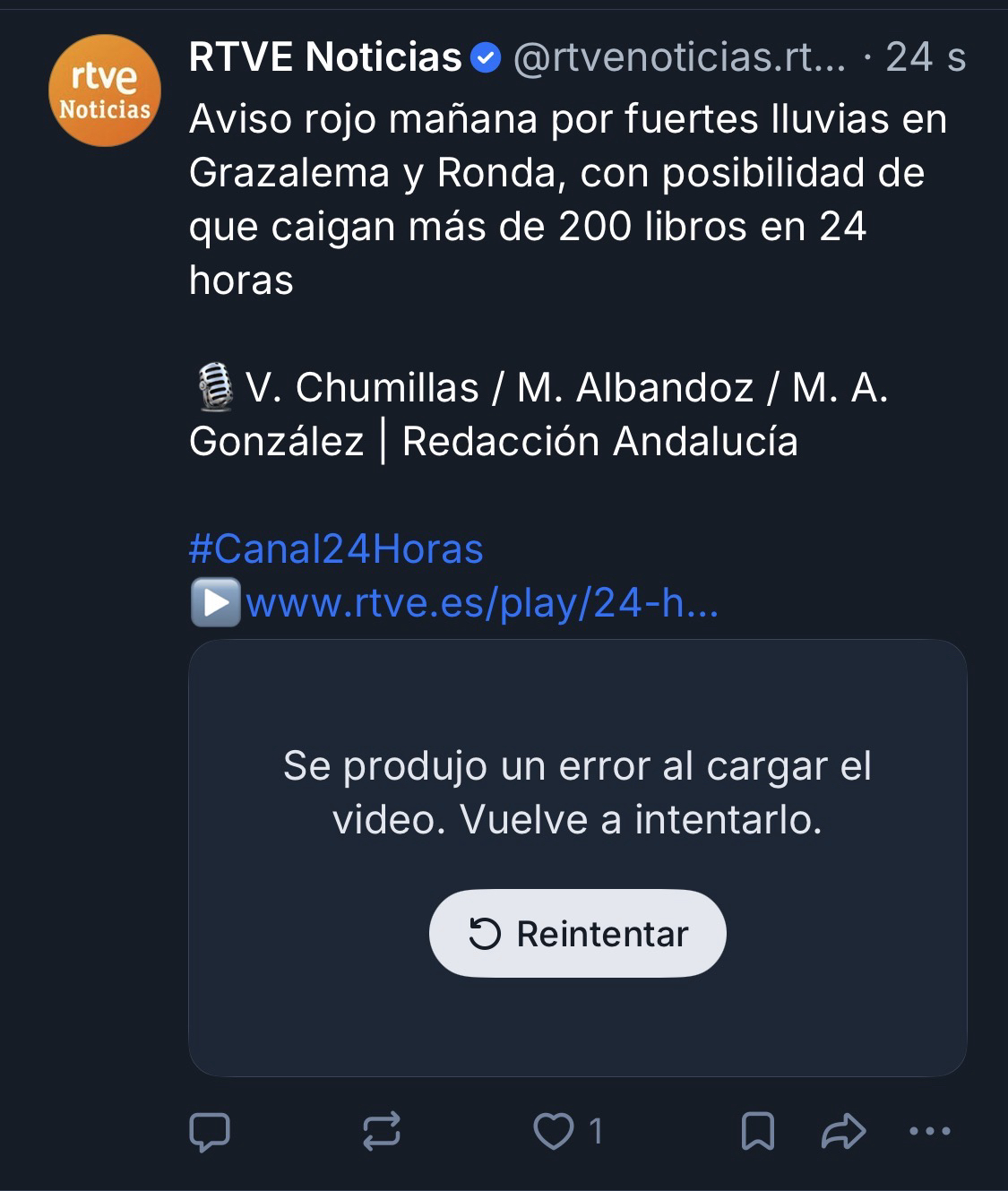1008x1191 pixels.
Task: Share the RTVE Noticias post
Action: click(843, 1131)
